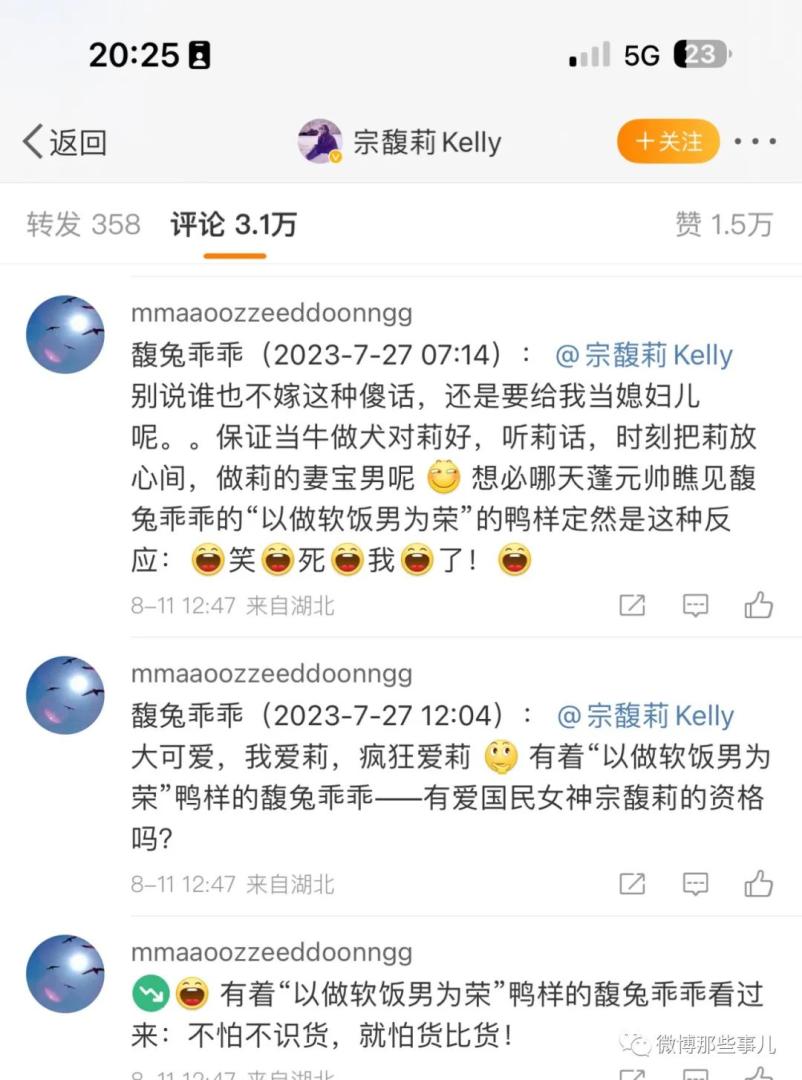Show the 赞 1.5万 likes tab
The height and width of the screenshot is (1080, 802).
724,224
